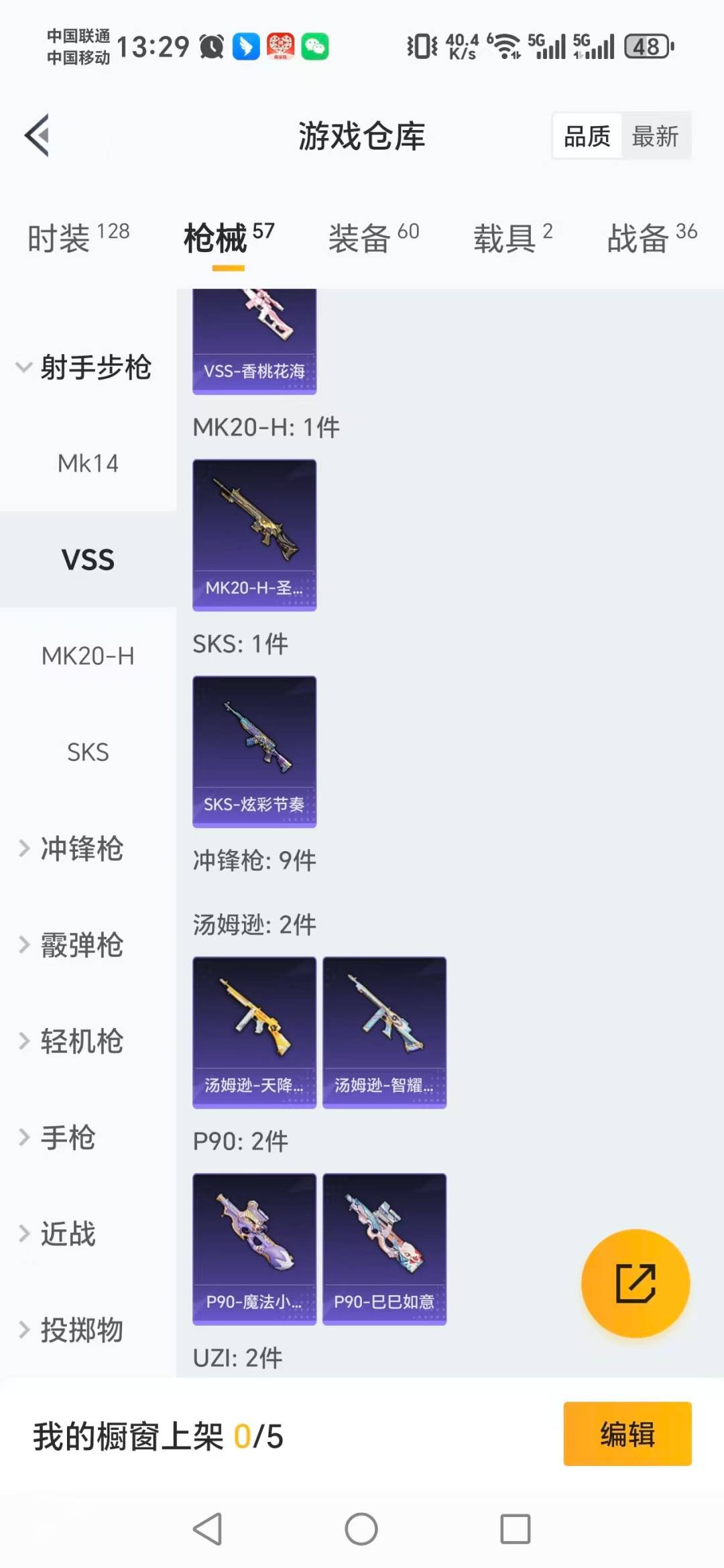The height and width of the screenshot is (1568, 724).
Task: Tap the back arrow to leave warehouse
Action: tap(38, 134)
